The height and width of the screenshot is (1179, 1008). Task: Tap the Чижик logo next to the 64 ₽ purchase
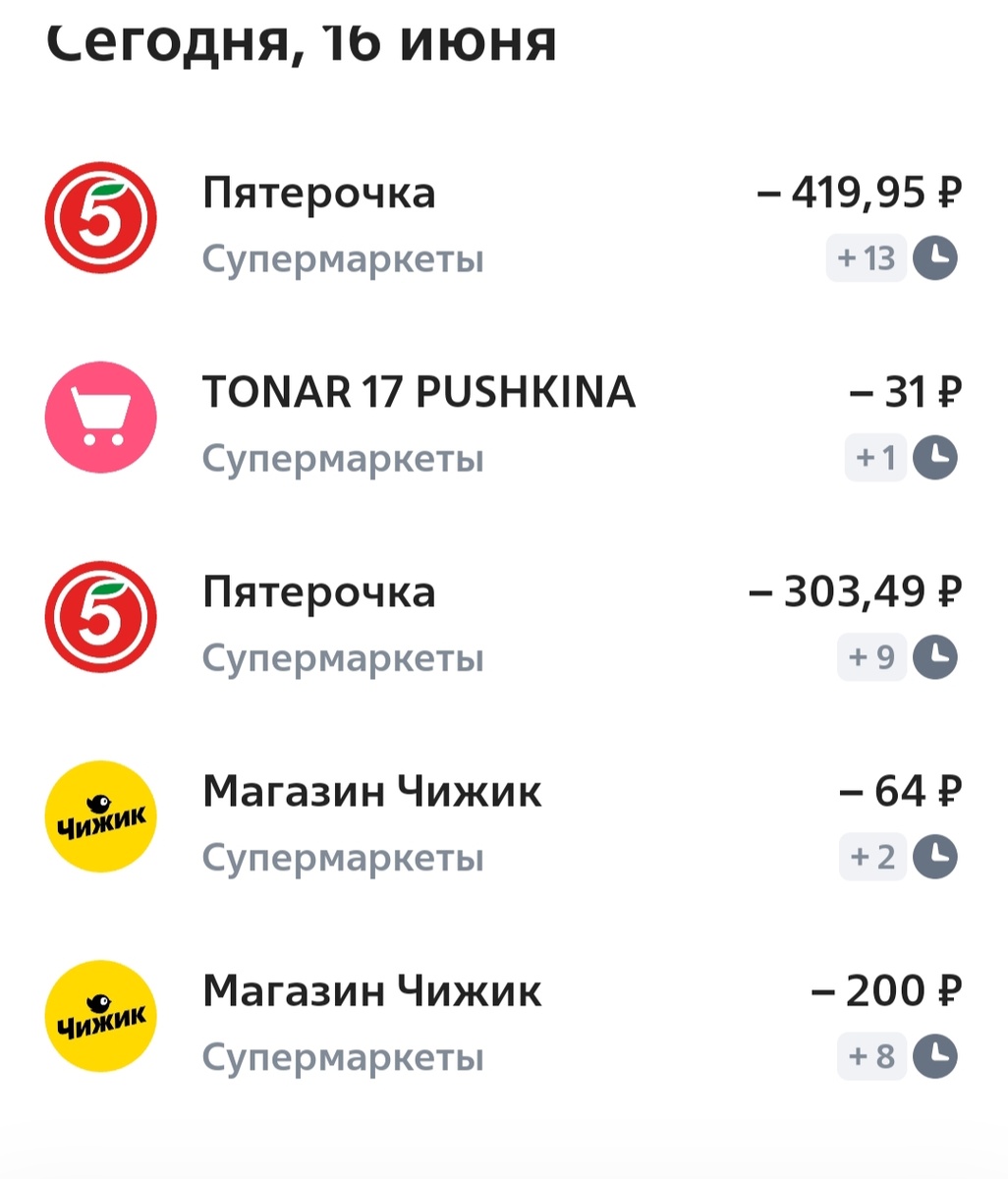pos(100,817)
